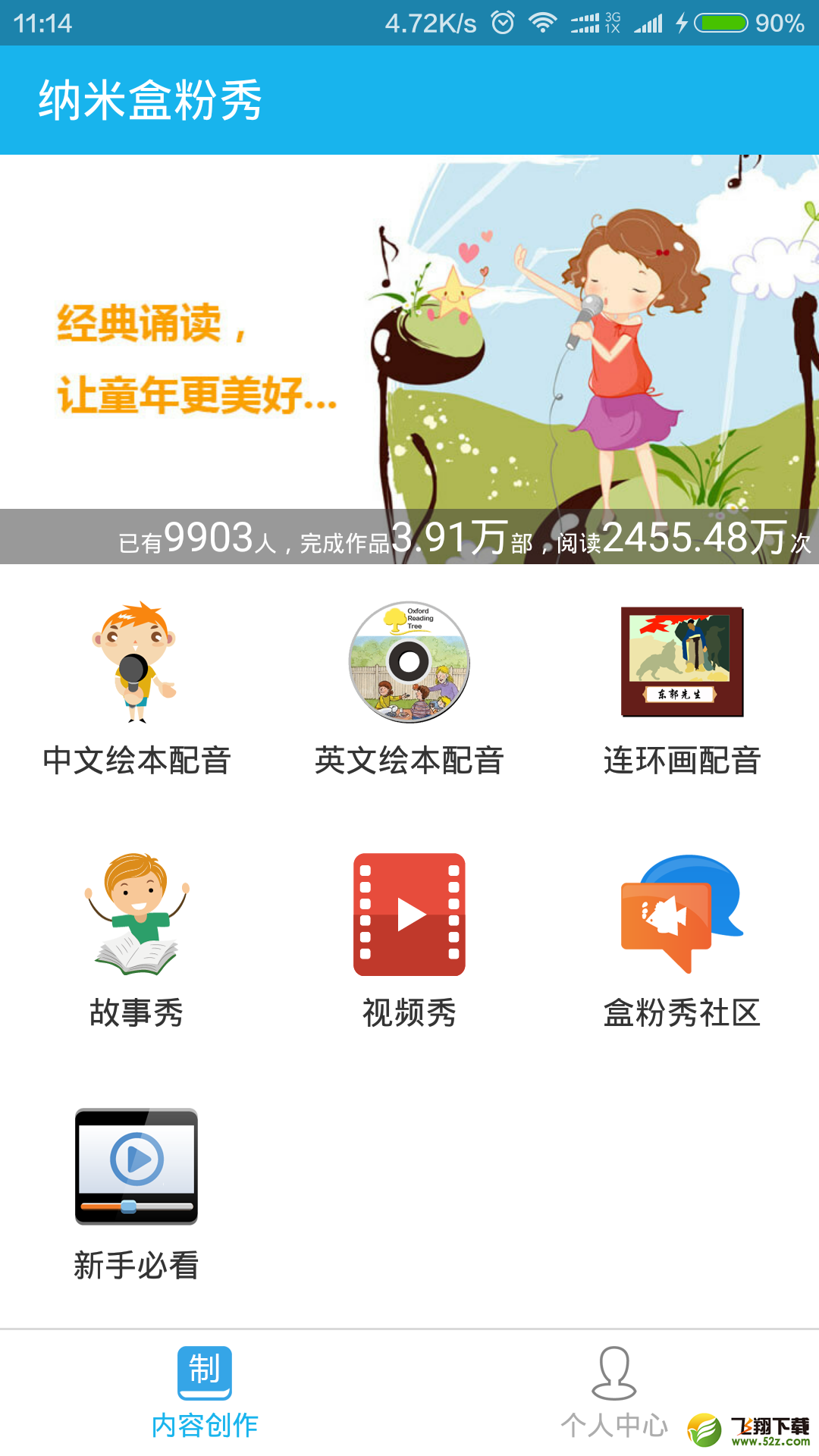Open 视频秀 video show

click(x=409, y=941)
